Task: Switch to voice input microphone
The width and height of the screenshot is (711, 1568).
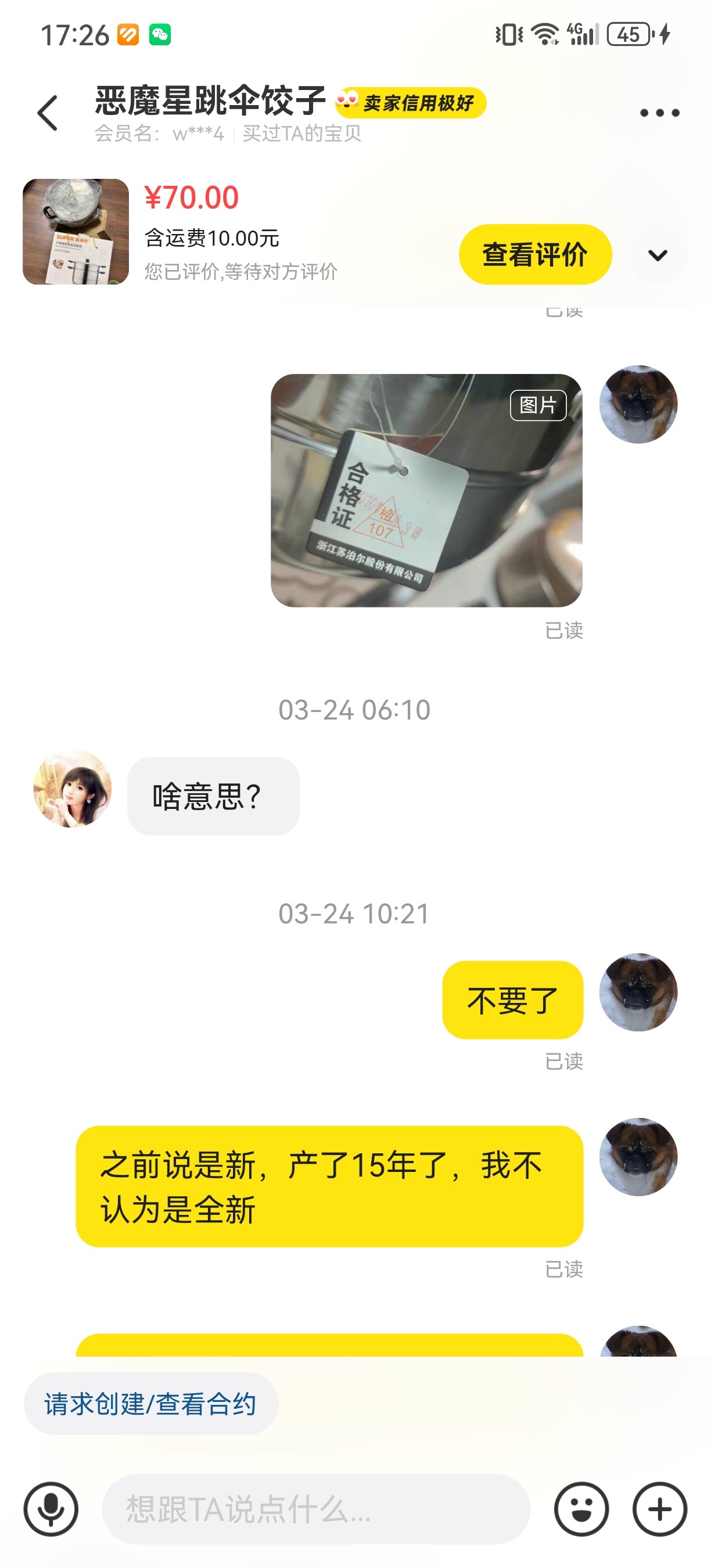Action: tap(51, 1509)
